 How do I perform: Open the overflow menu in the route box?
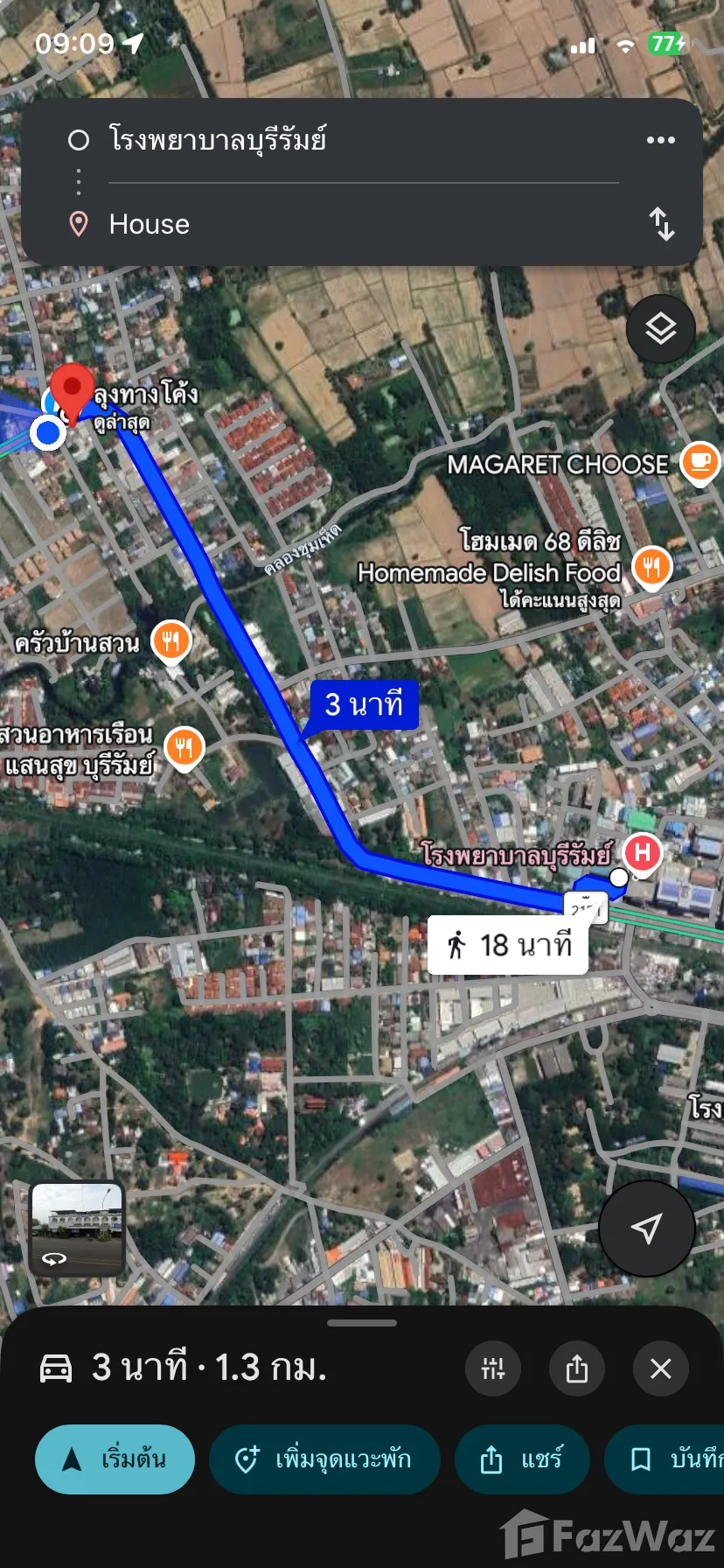660,140
